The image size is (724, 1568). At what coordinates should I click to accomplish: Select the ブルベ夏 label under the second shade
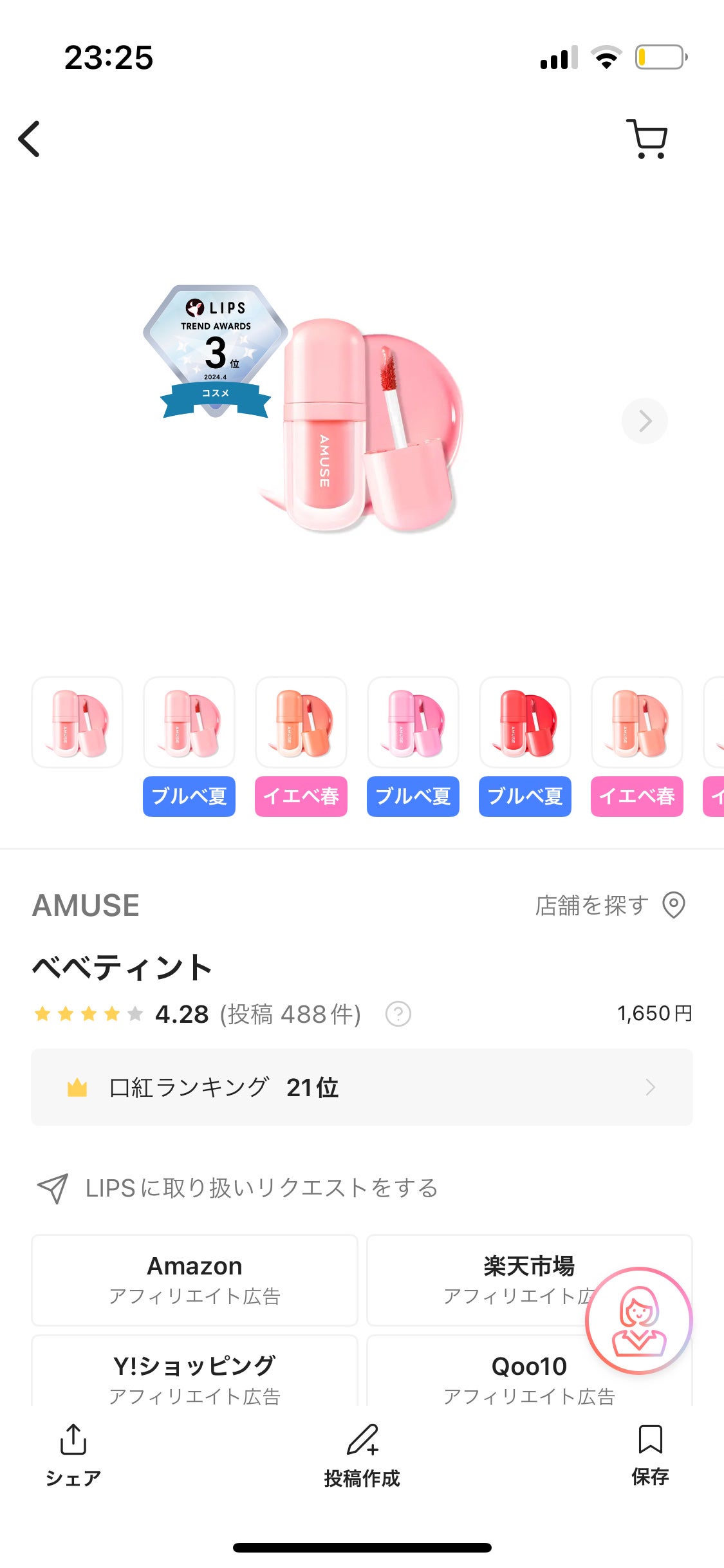189,797
